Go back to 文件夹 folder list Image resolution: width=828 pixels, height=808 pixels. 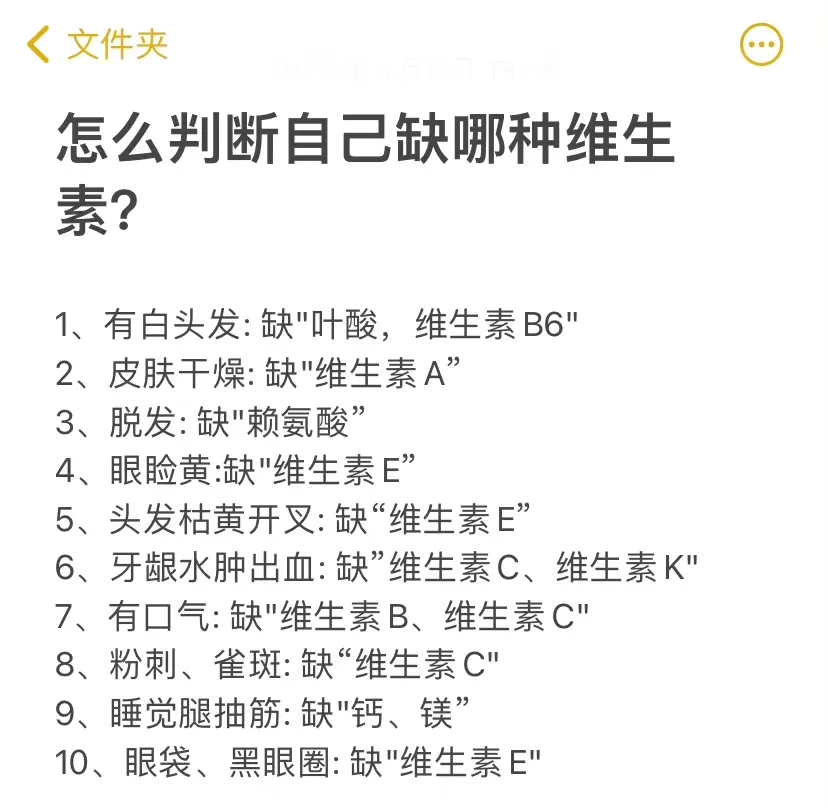pyautogui.click(x=97, y=45)
